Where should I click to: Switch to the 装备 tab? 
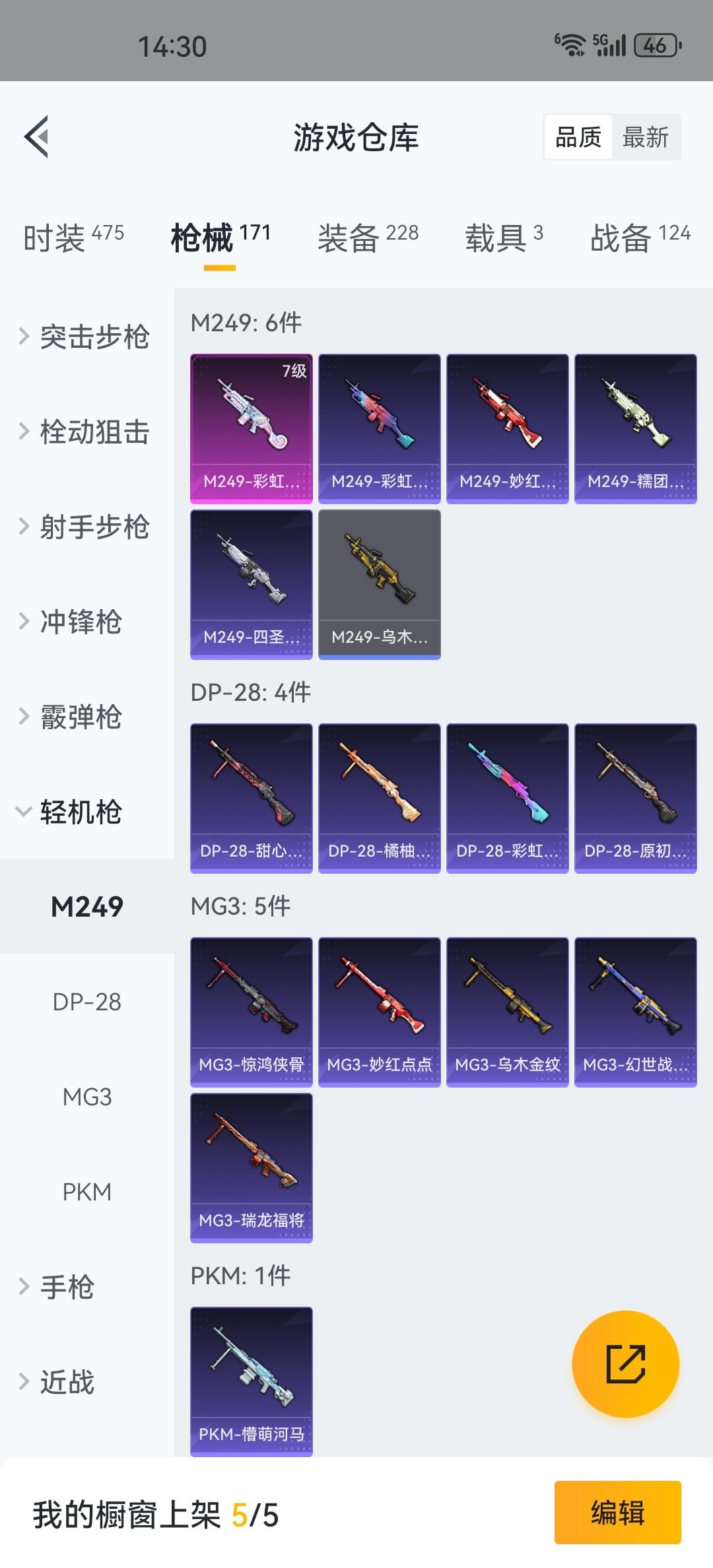(x=368, y=238)
